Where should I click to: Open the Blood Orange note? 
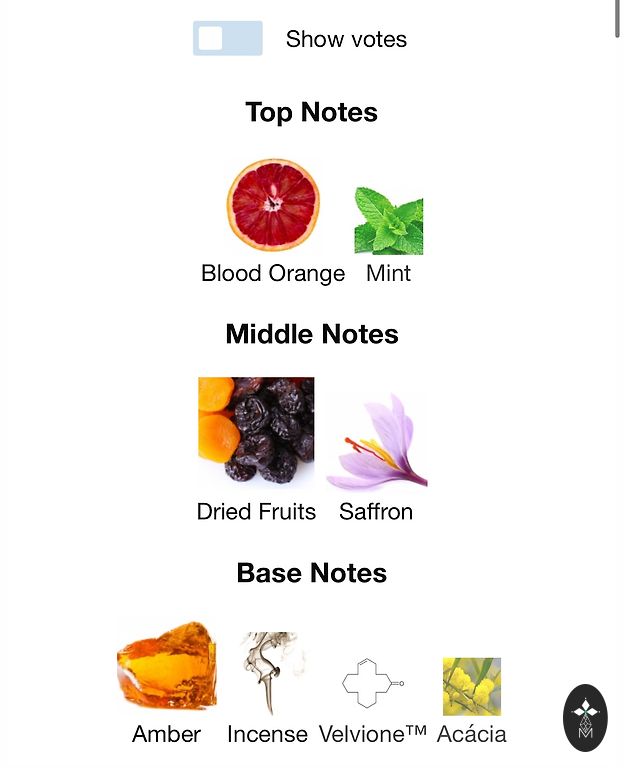pos(273,206)
